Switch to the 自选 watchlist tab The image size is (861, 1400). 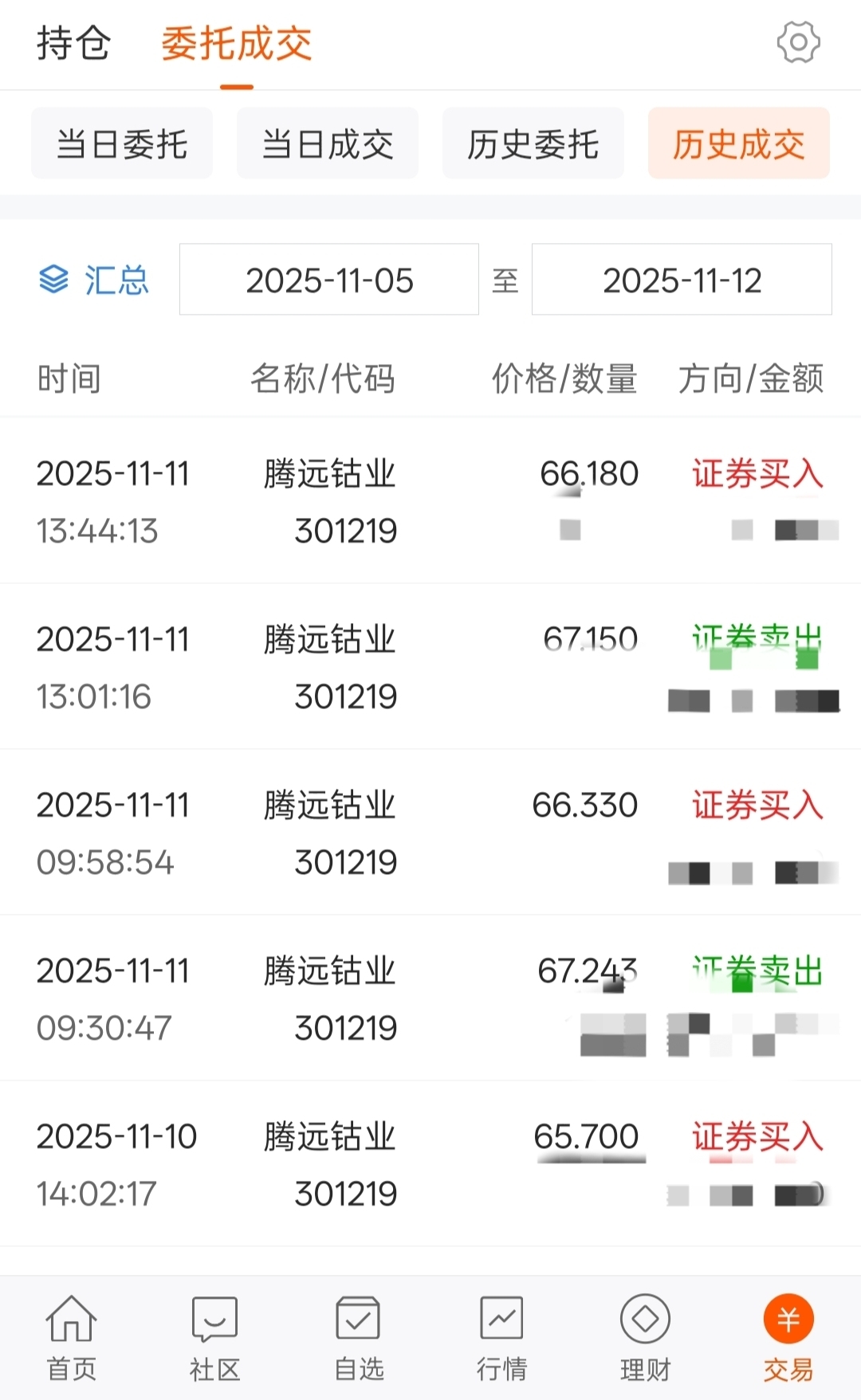(359, 1339)
